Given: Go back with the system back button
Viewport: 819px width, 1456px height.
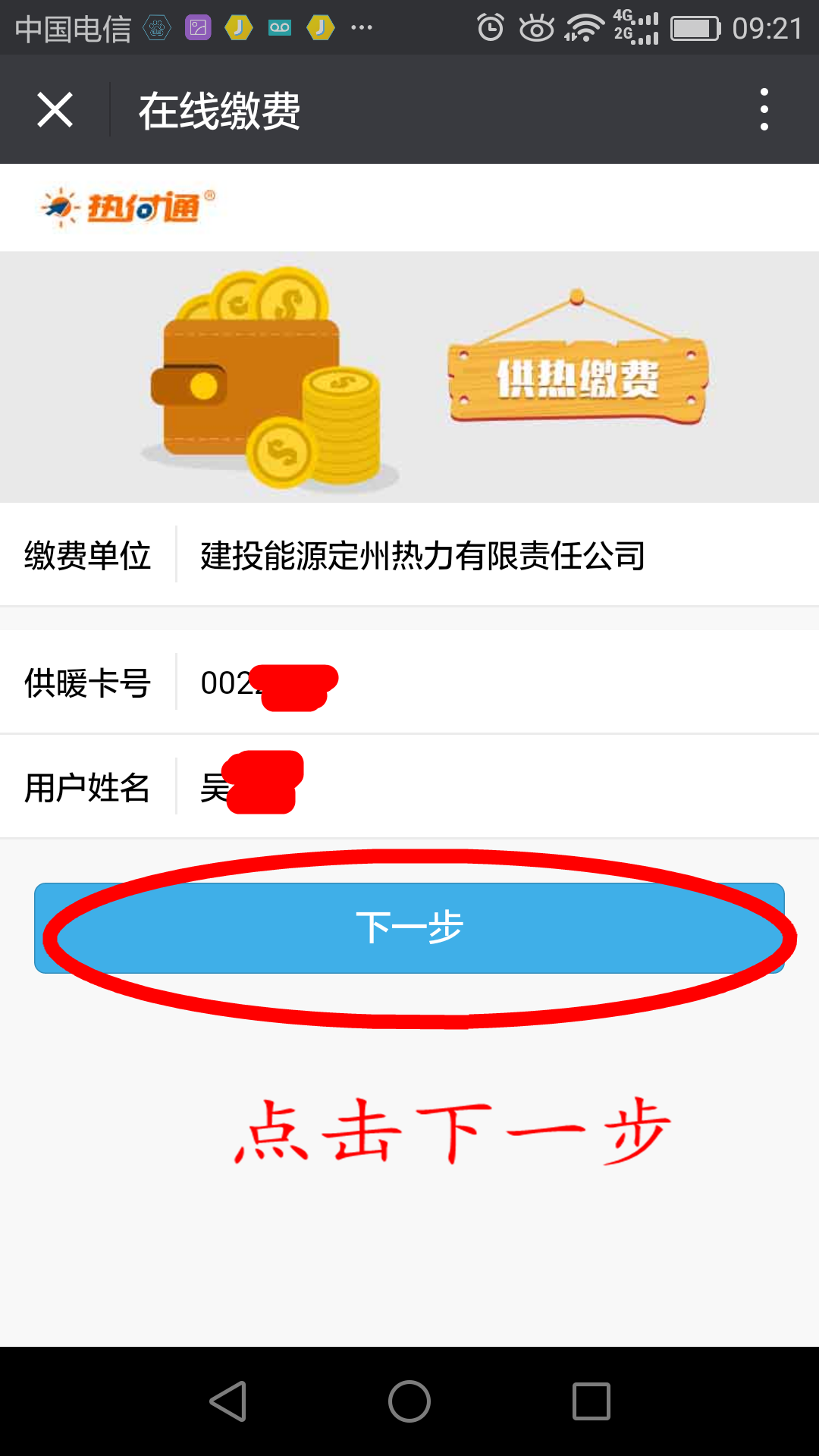Looking at the screenshot, I should (227, 1401).
